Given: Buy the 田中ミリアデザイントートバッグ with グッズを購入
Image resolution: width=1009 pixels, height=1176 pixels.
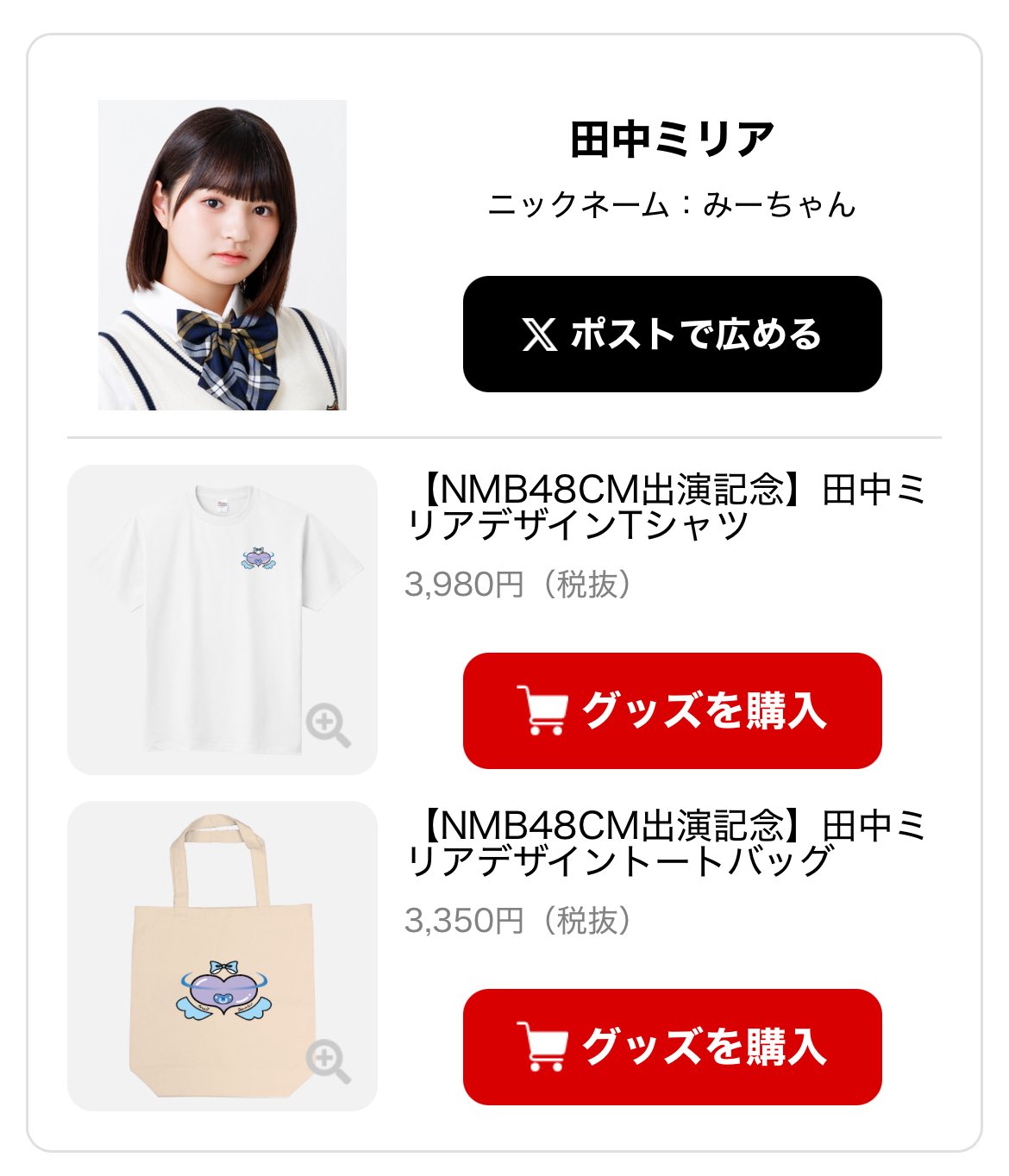Looking at the screenshot, I should tap(672, 1047).
